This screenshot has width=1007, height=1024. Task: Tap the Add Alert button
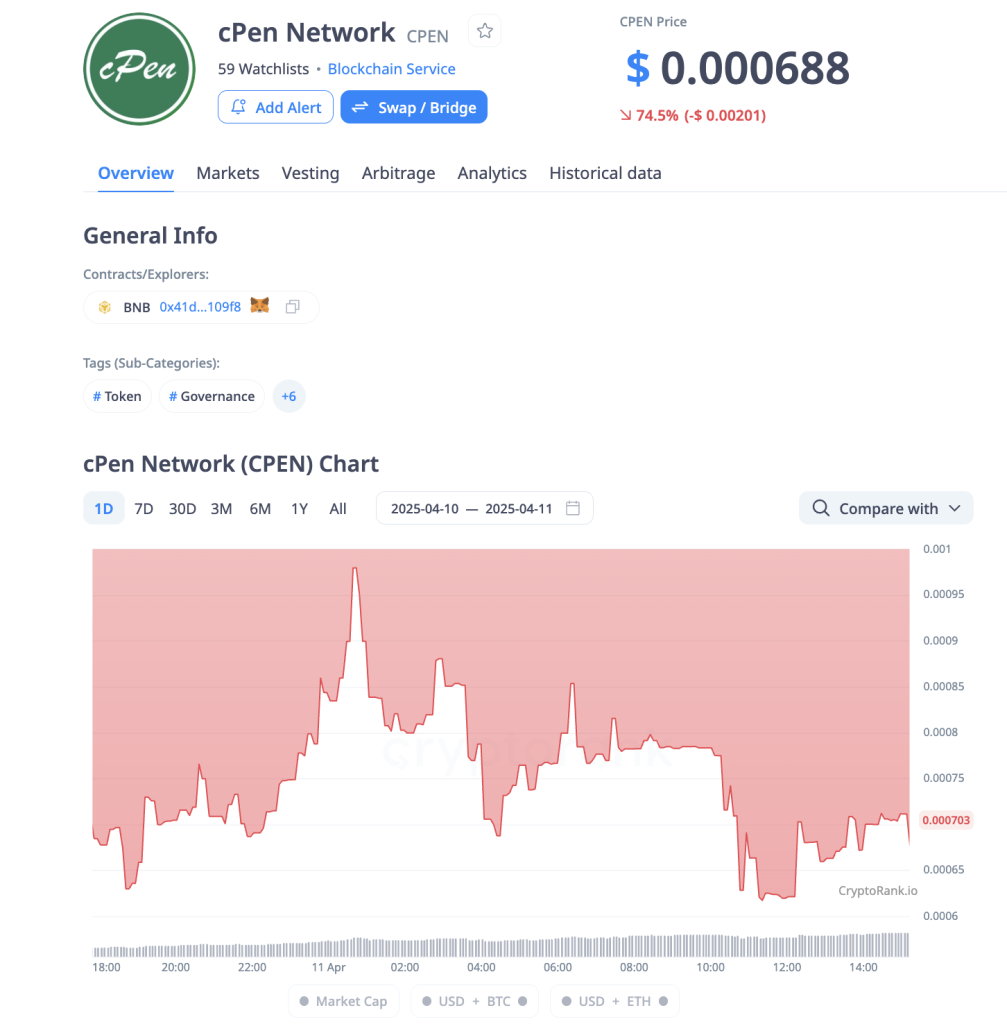(275, 107)
